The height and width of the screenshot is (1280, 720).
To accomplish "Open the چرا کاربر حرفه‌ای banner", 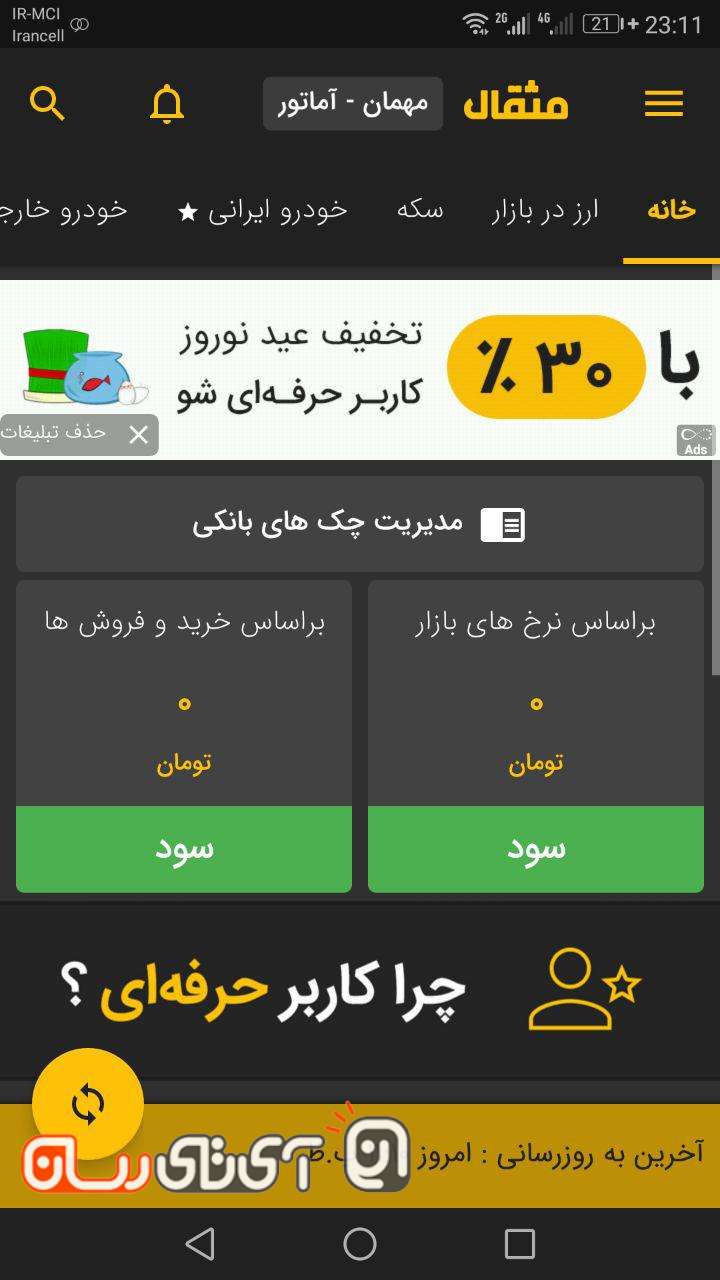I will pyautogui.click(x=360, y=990).
